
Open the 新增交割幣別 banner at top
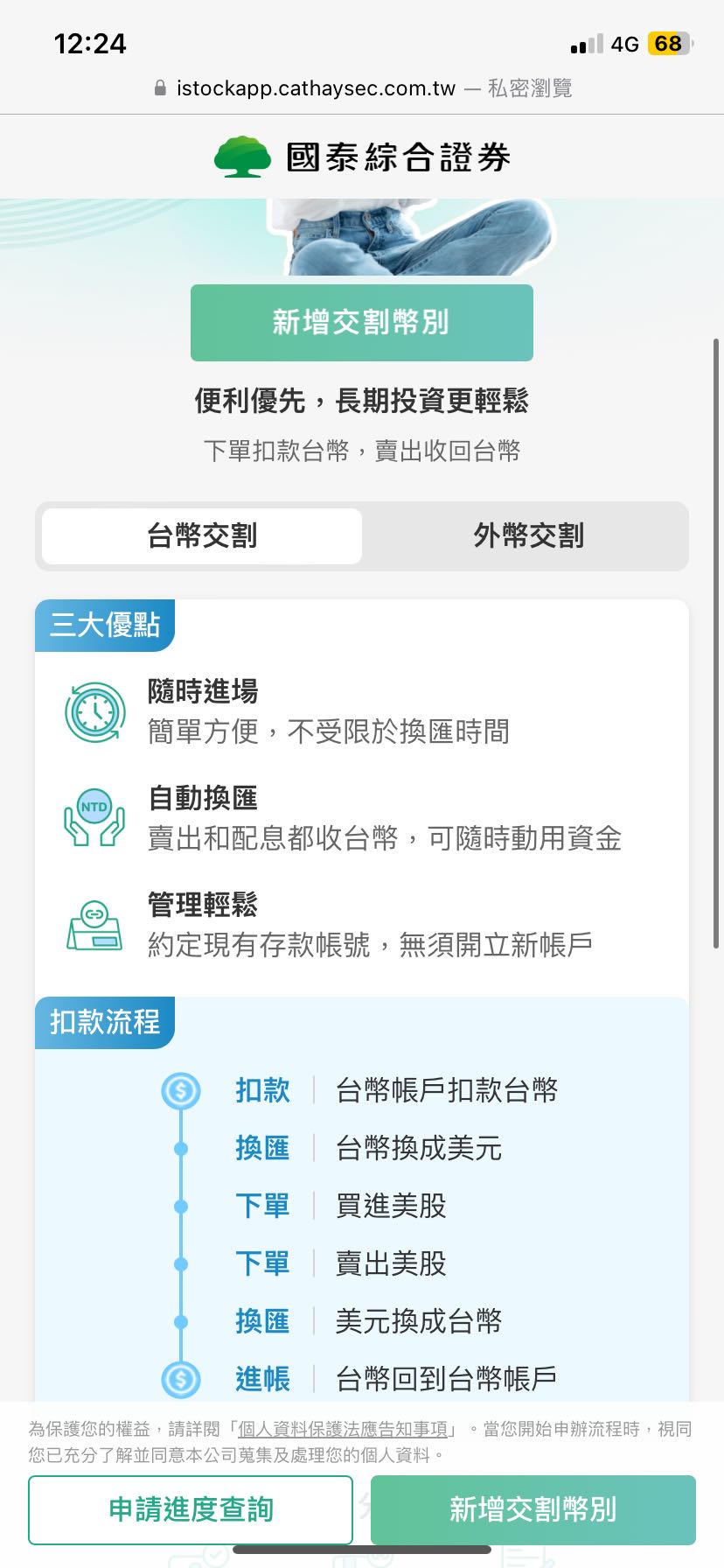click(361, 323)
